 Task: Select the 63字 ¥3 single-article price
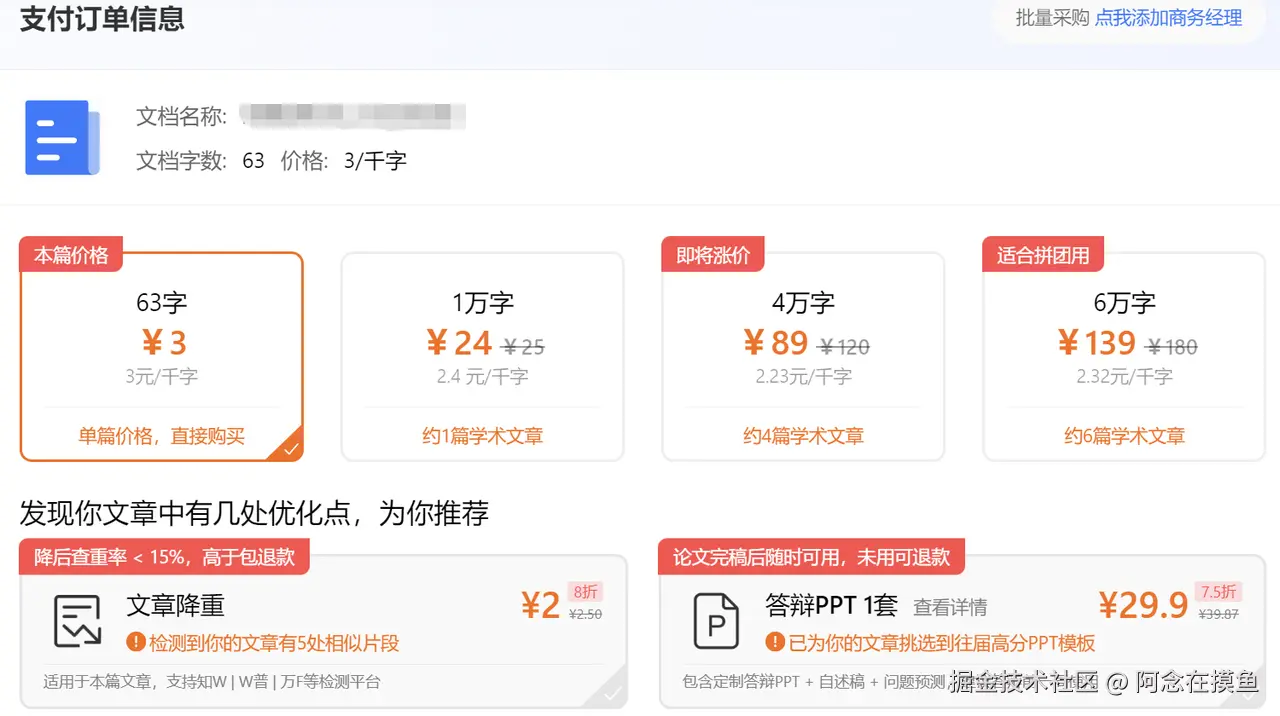click(x=161, y=356)
